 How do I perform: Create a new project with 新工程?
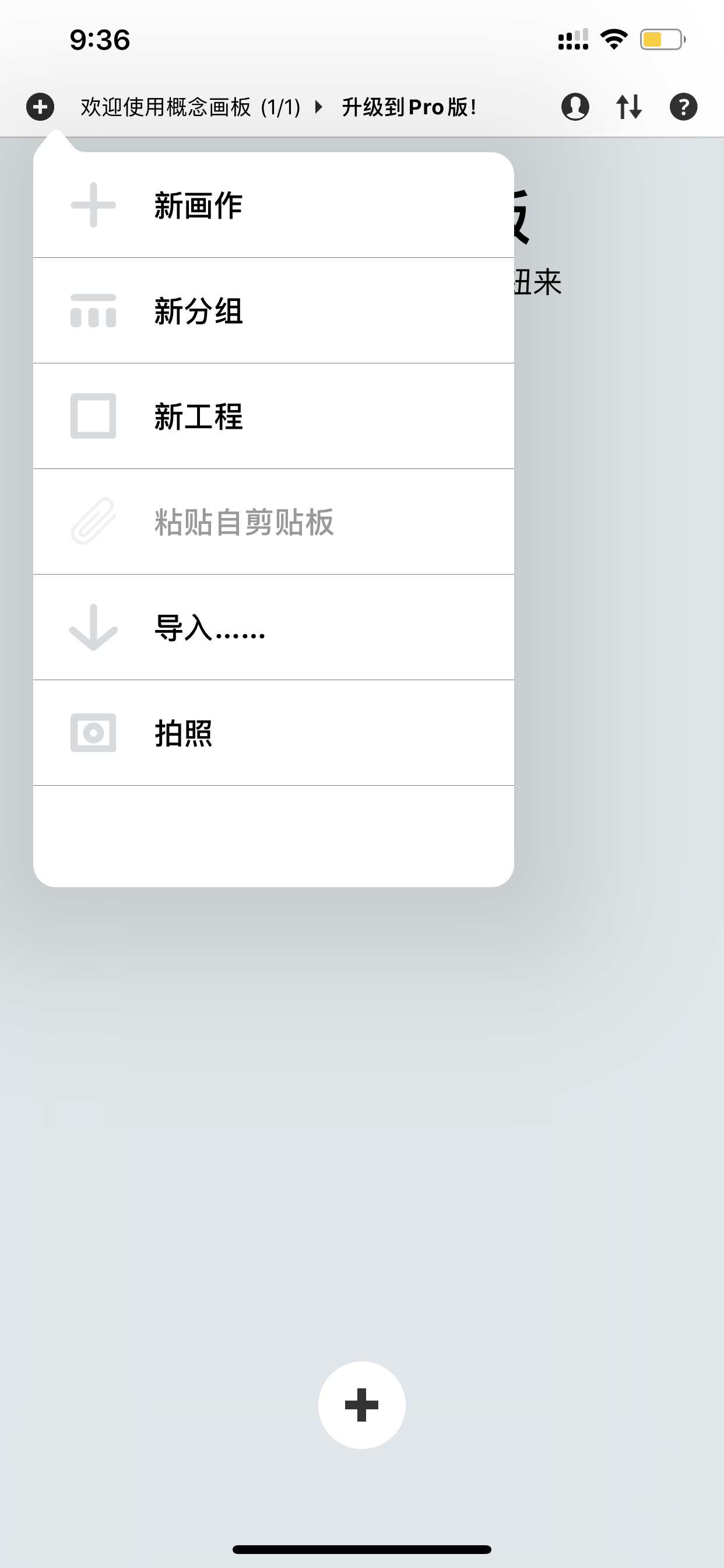point(273,416)
